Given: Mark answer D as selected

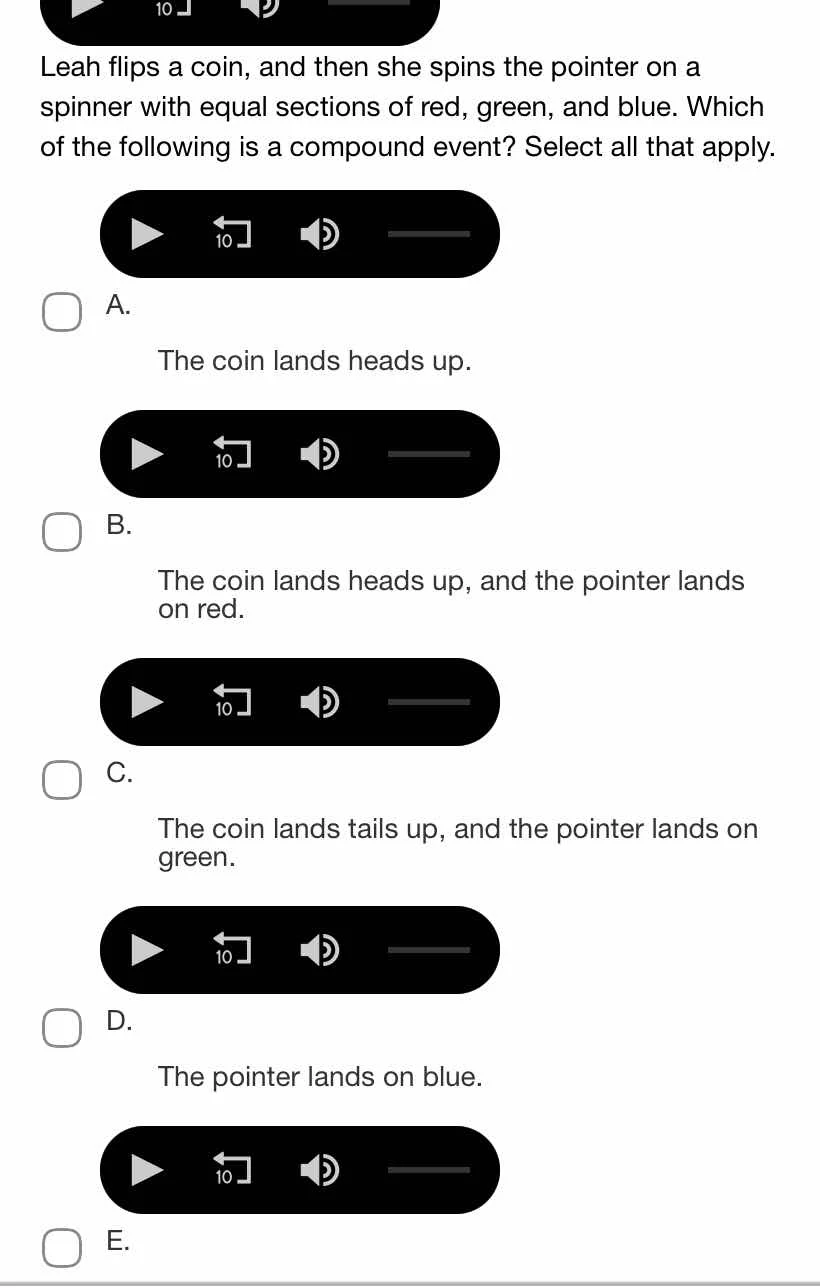Looking at the screenshot, I should coord(62,1028).
